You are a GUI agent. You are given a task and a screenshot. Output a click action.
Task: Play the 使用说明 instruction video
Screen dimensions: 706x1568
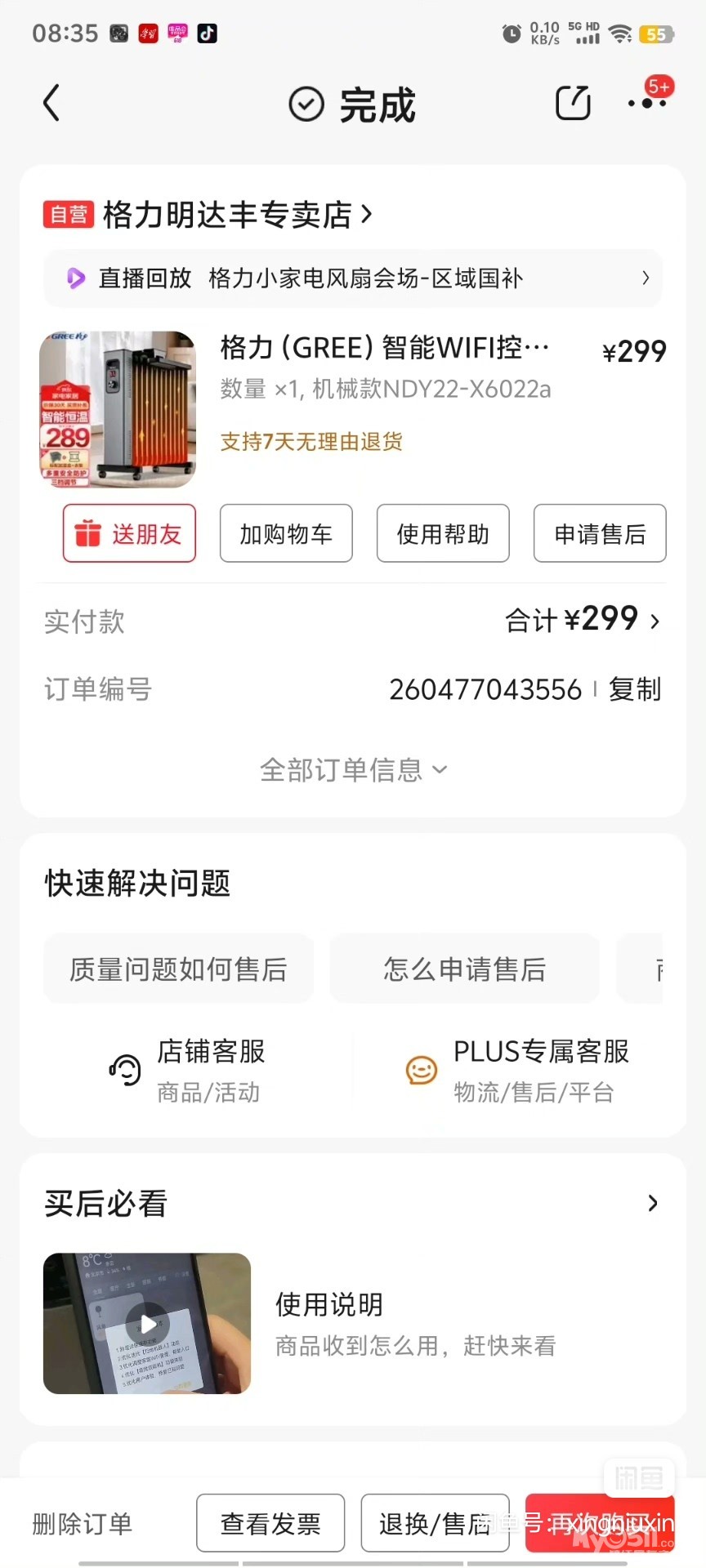147,1324
